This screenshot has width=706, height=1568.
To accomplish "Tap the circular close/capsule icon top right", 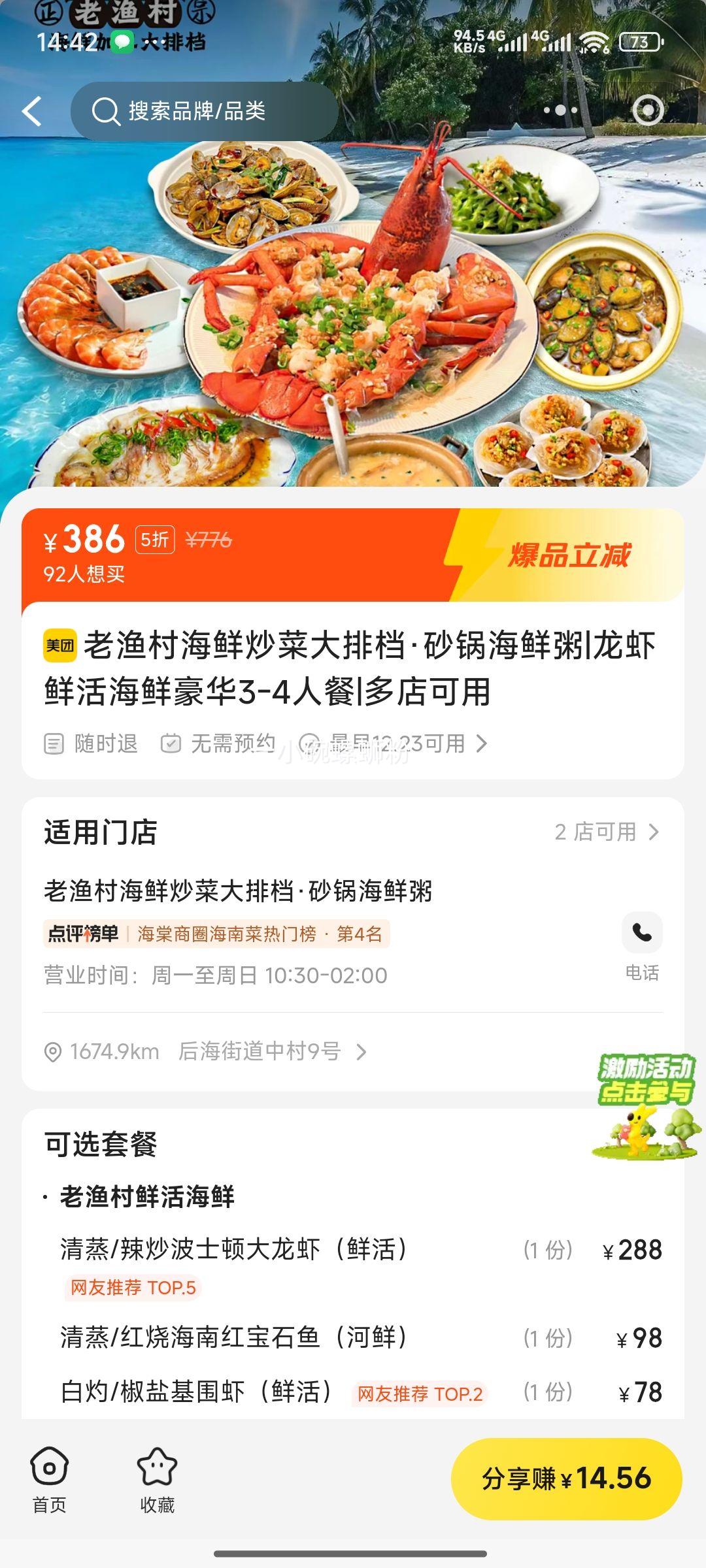I will pyautogui.click(x=647, y=111).
